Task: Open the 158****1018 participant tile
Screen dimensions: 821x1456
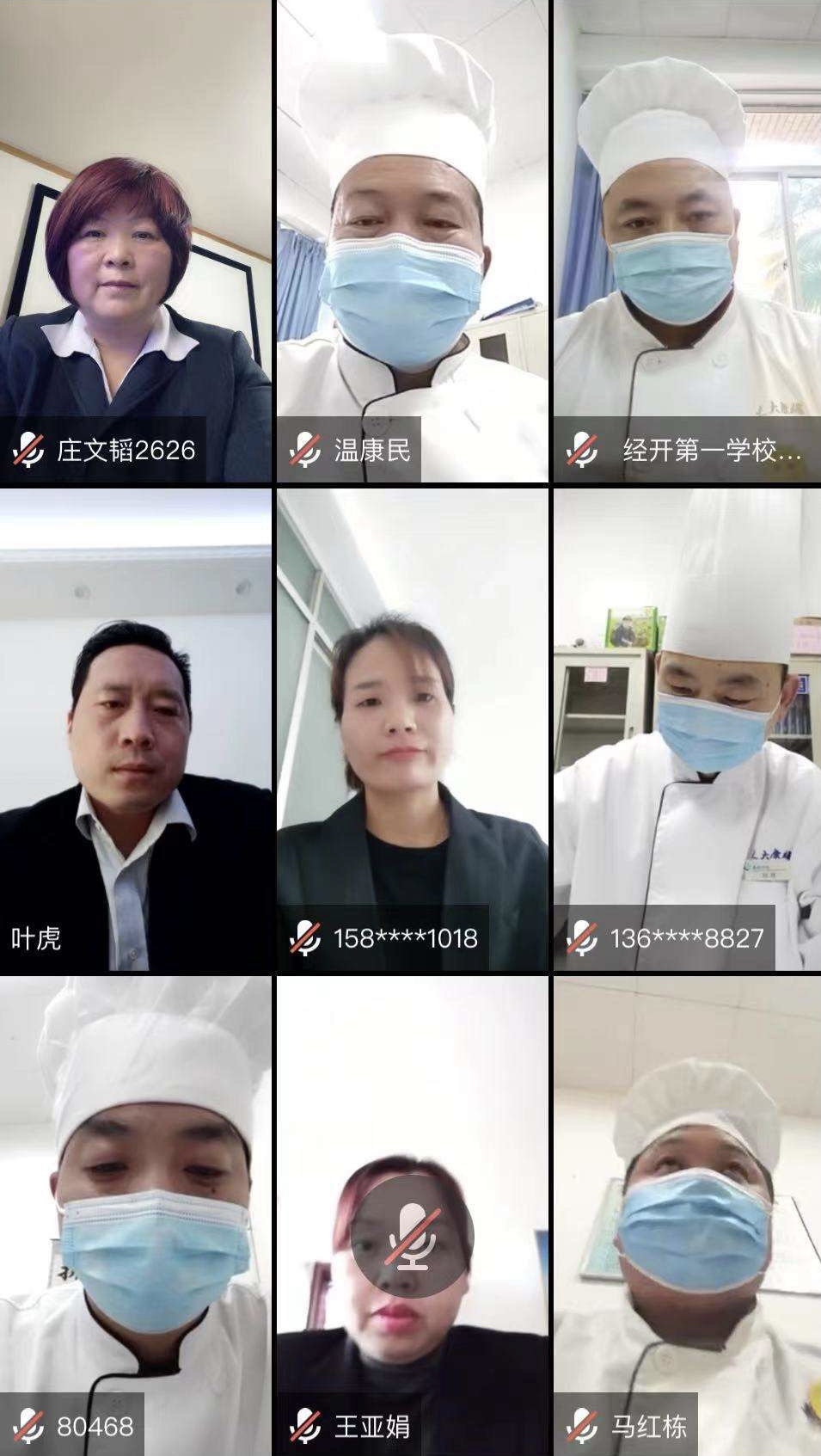Action: (x=412, y=729)
